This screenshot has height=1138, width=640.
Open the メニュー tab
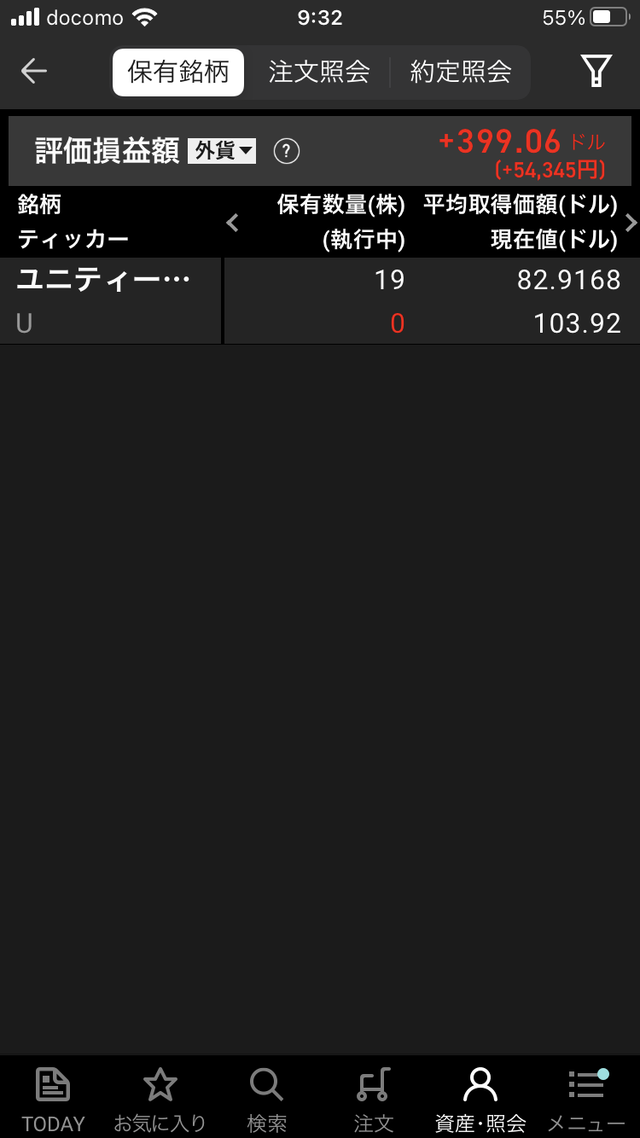click(x=587, y=1098)
